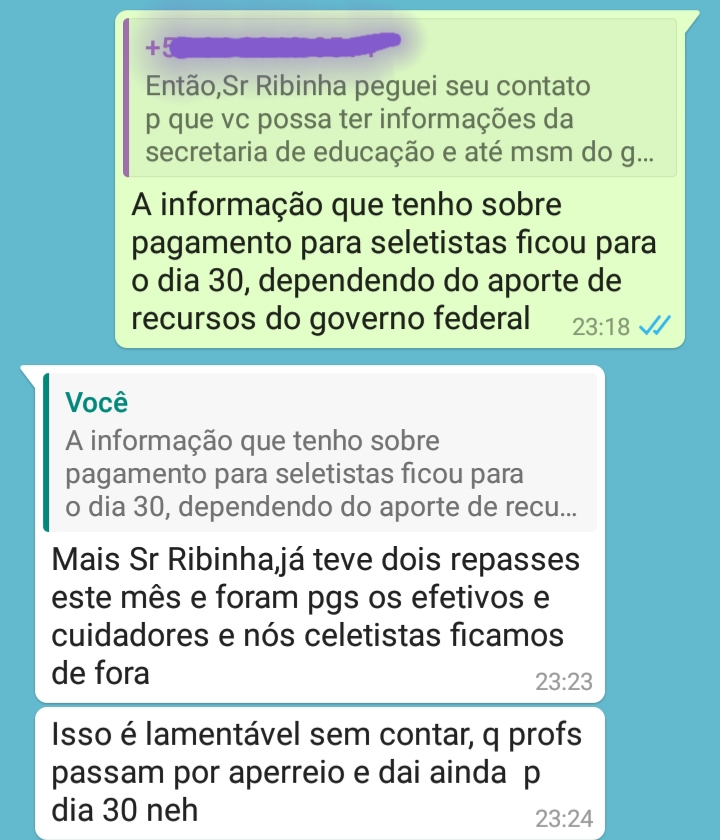720x840 pixels.
Task: Jump to quoted reply from Você
Action: click(320, 453)
